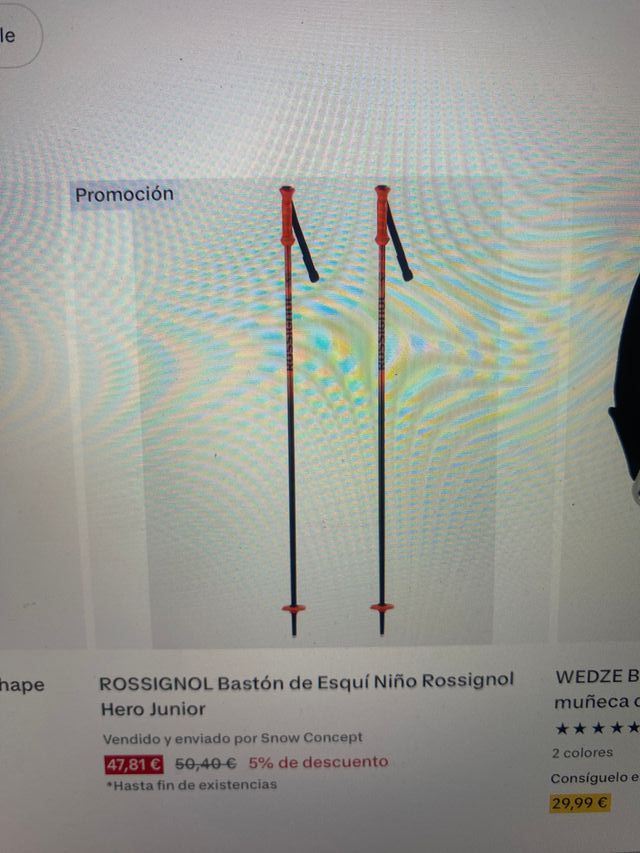
Task: Open the Rossignol ski pole product image
Action: (x=335, y=410)
